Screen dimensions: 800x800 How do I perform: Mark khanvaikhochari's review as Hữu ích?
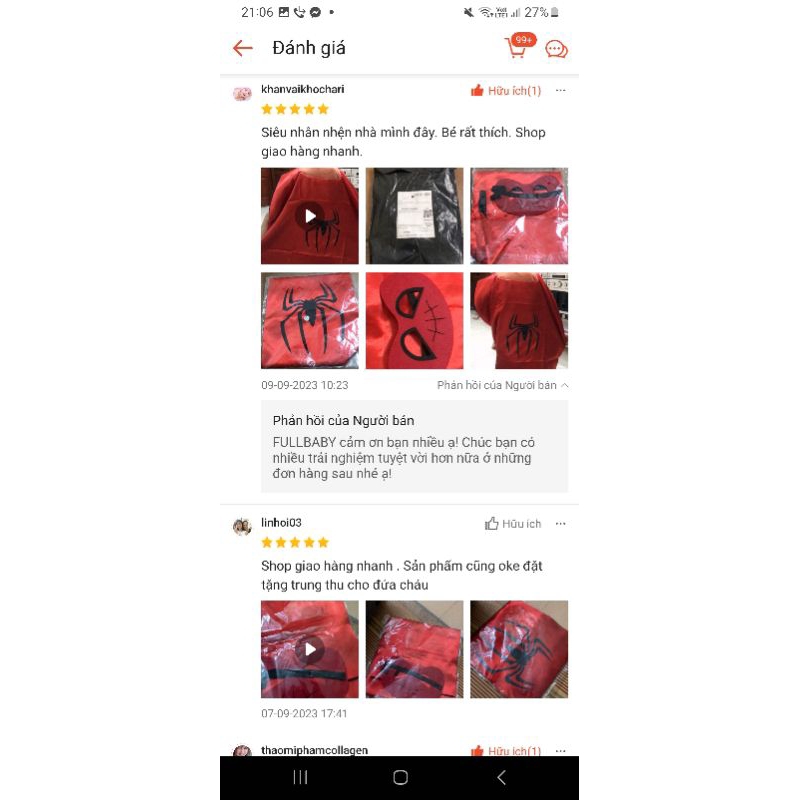pos(506,90)
